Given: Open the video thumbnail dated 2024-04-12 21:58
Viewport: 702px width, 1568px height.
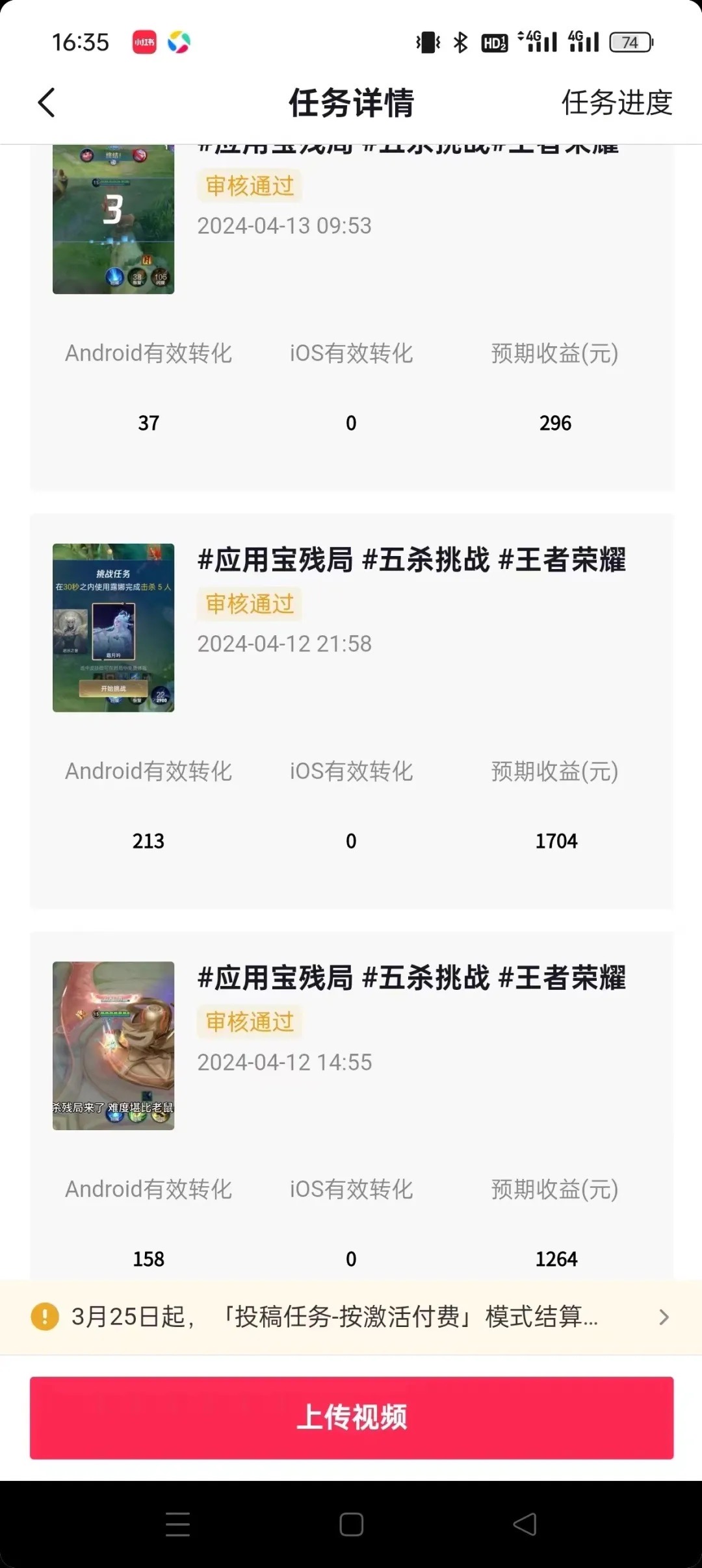Looking at the screenshot, I should pyautogui.click(x=113, y=627).
